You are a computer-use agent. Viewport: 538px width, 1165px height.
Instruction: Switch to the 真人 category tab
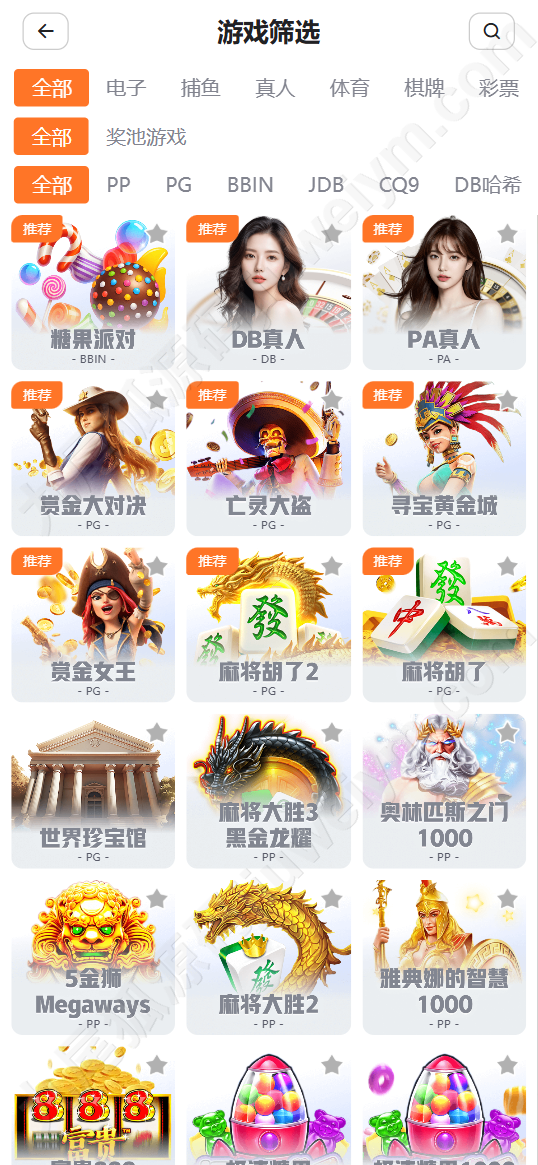(275, 88)
